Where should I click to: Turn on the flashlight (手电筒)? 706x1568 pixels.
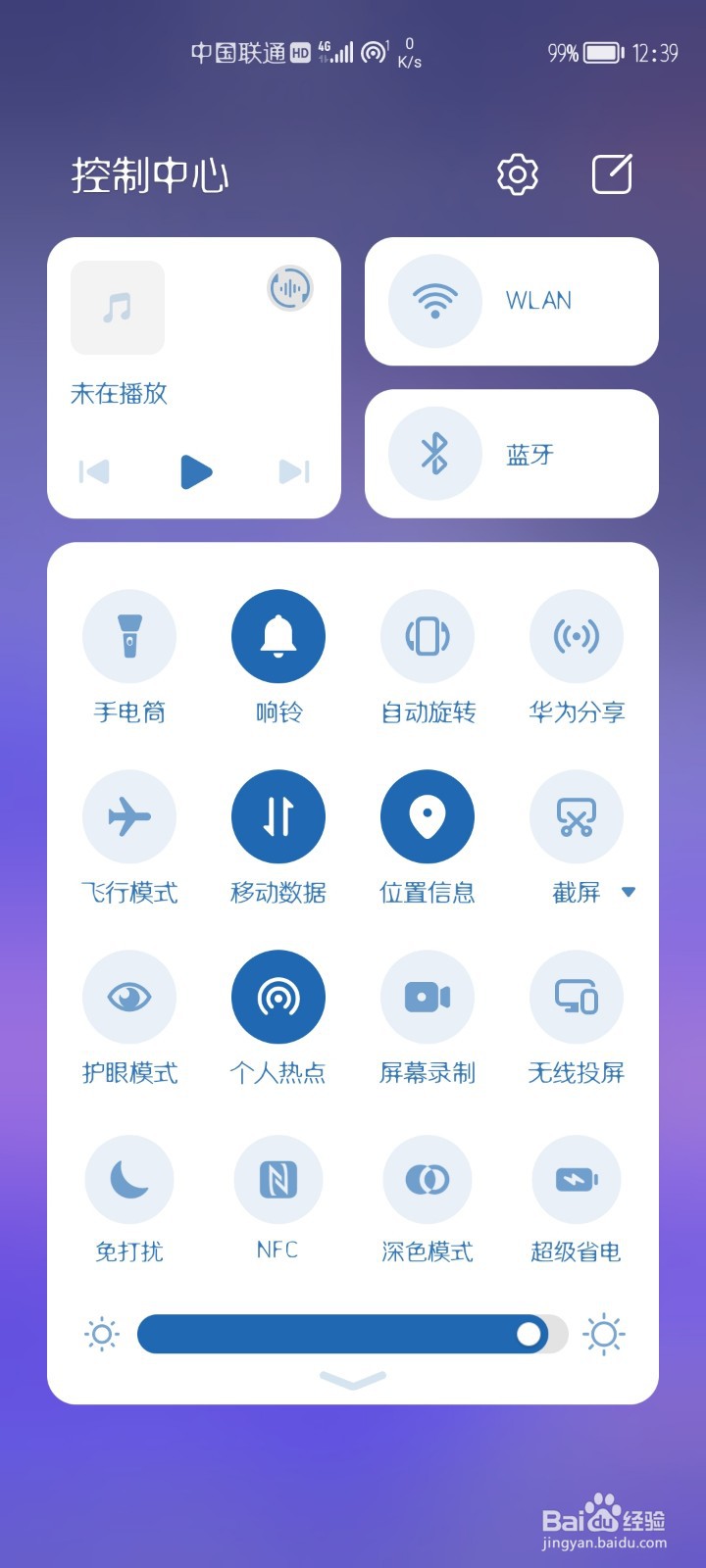coord(130,635)
